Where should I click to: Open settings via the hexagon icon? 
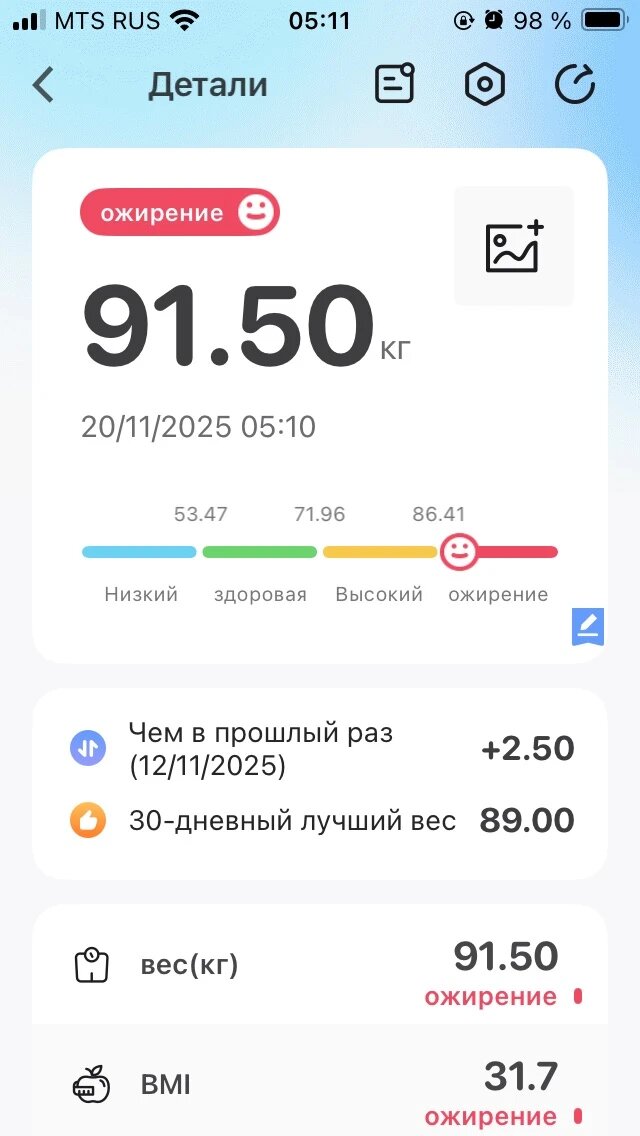(x=485, y=85)
